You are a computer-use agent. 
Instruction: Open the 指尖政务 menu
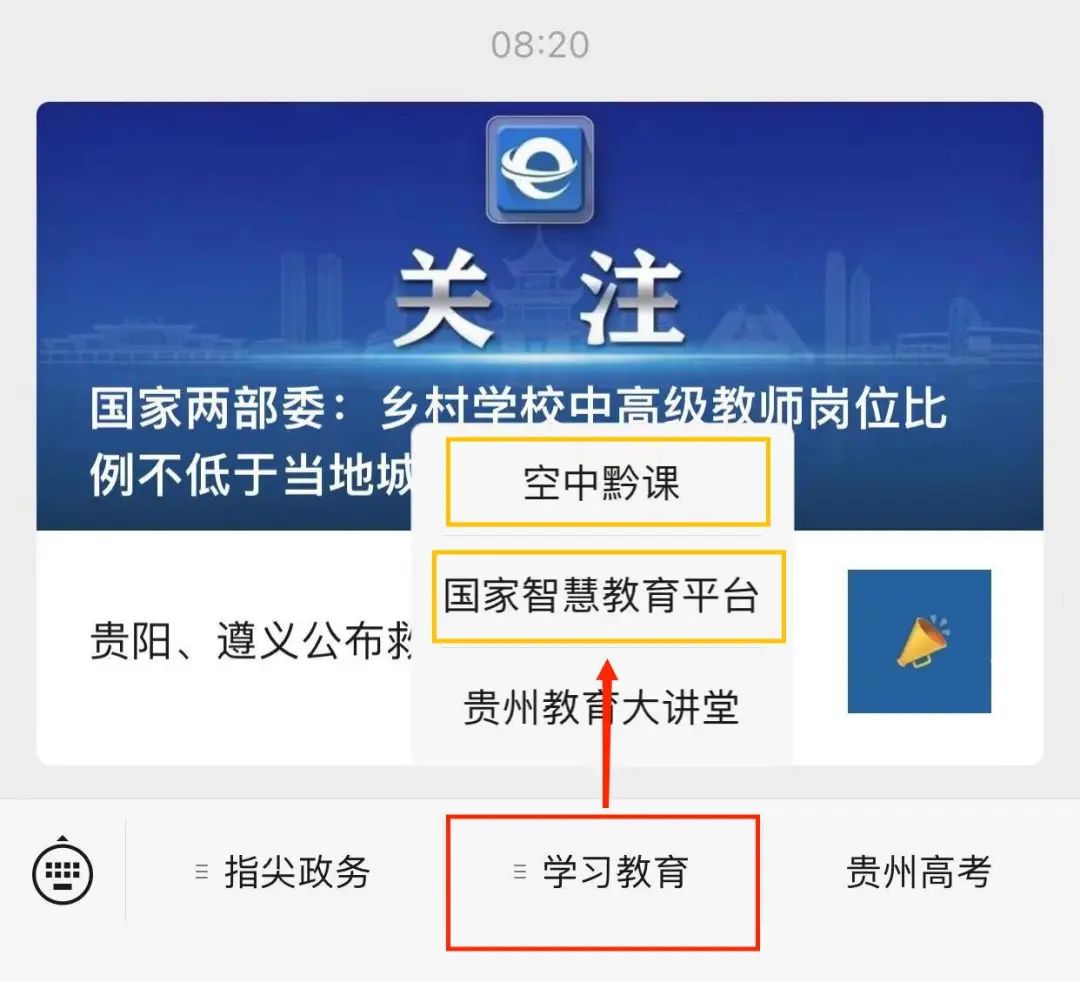pos(285,872)
